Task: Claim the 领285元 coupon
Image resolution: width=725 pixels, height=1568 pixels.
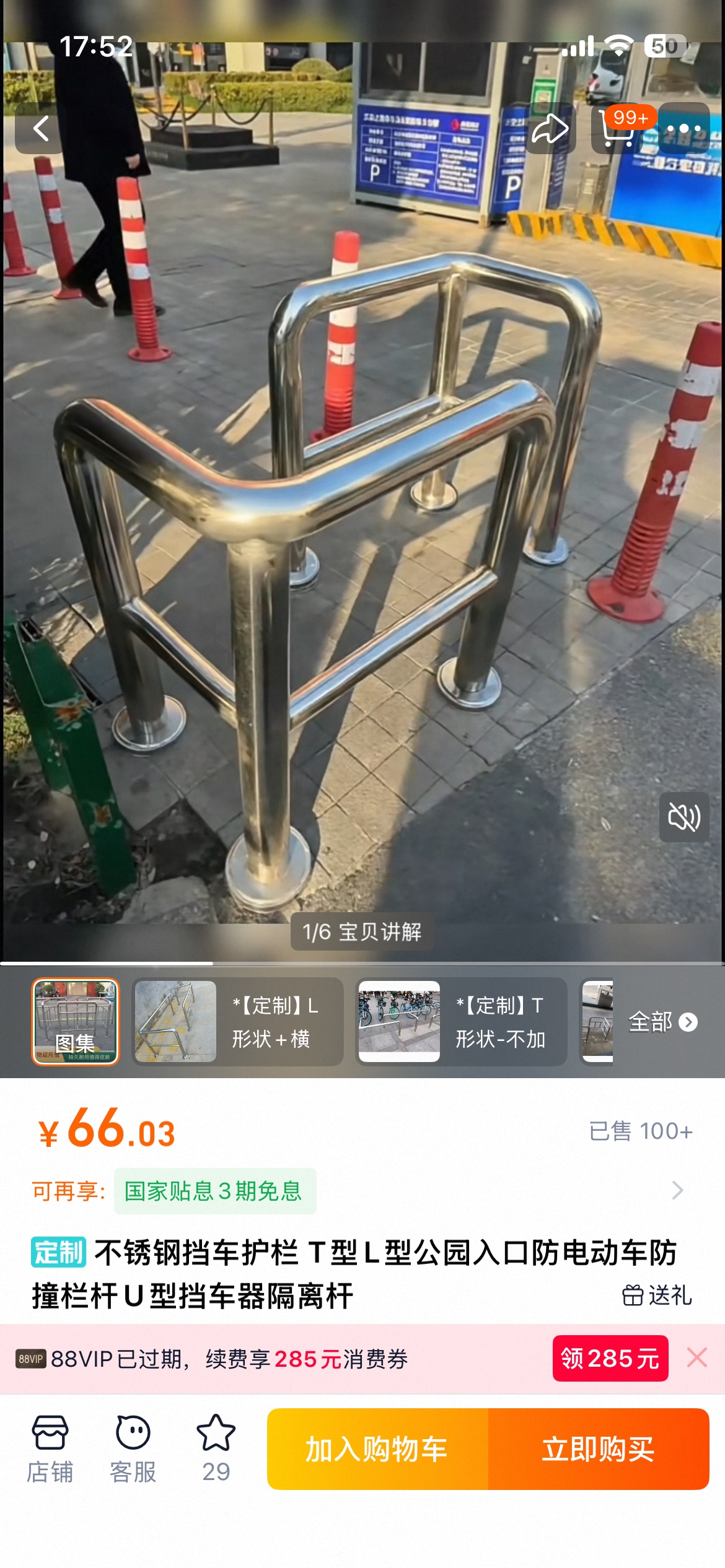Action: [x=610, y=1359]
